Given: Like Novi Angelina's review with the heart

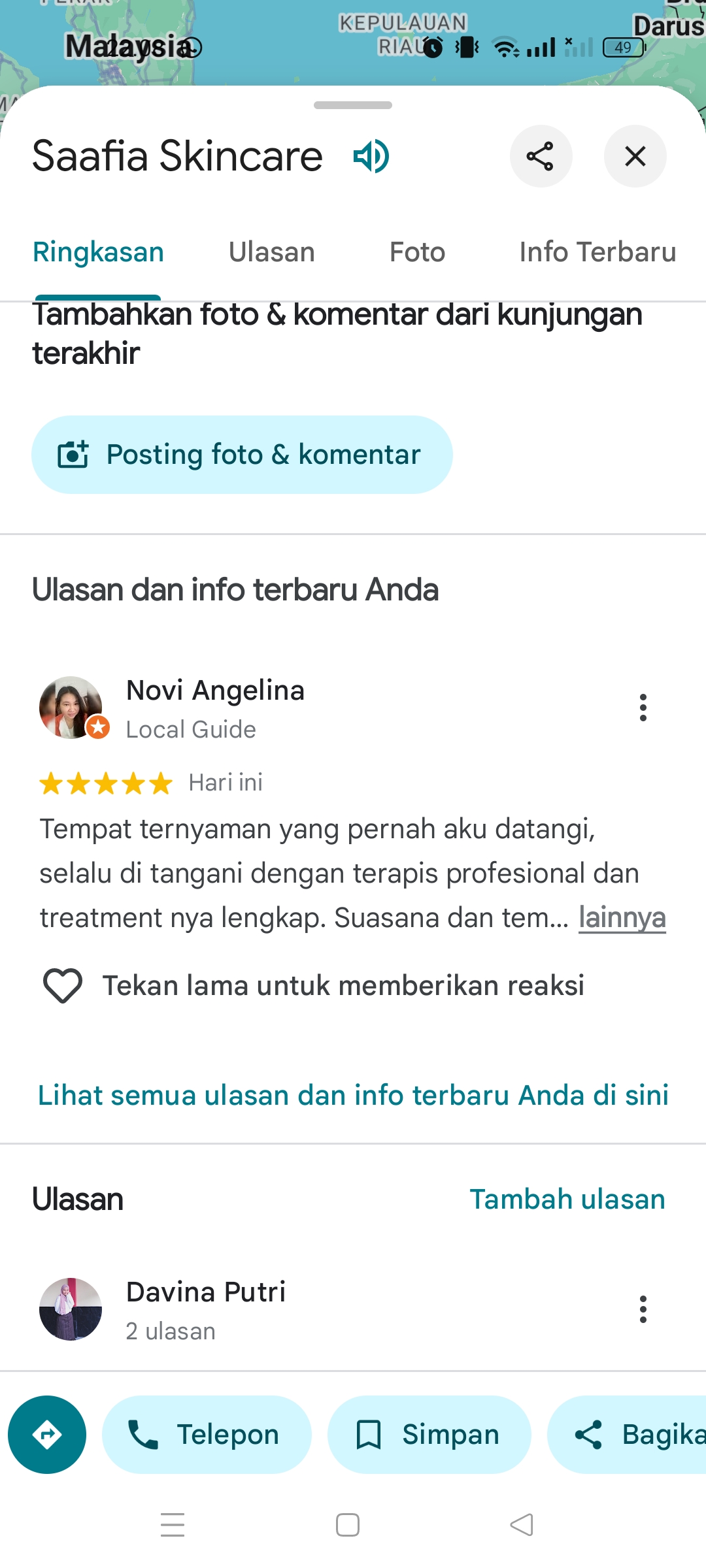Looking at the screenshot, I should [x=63, y=985].
